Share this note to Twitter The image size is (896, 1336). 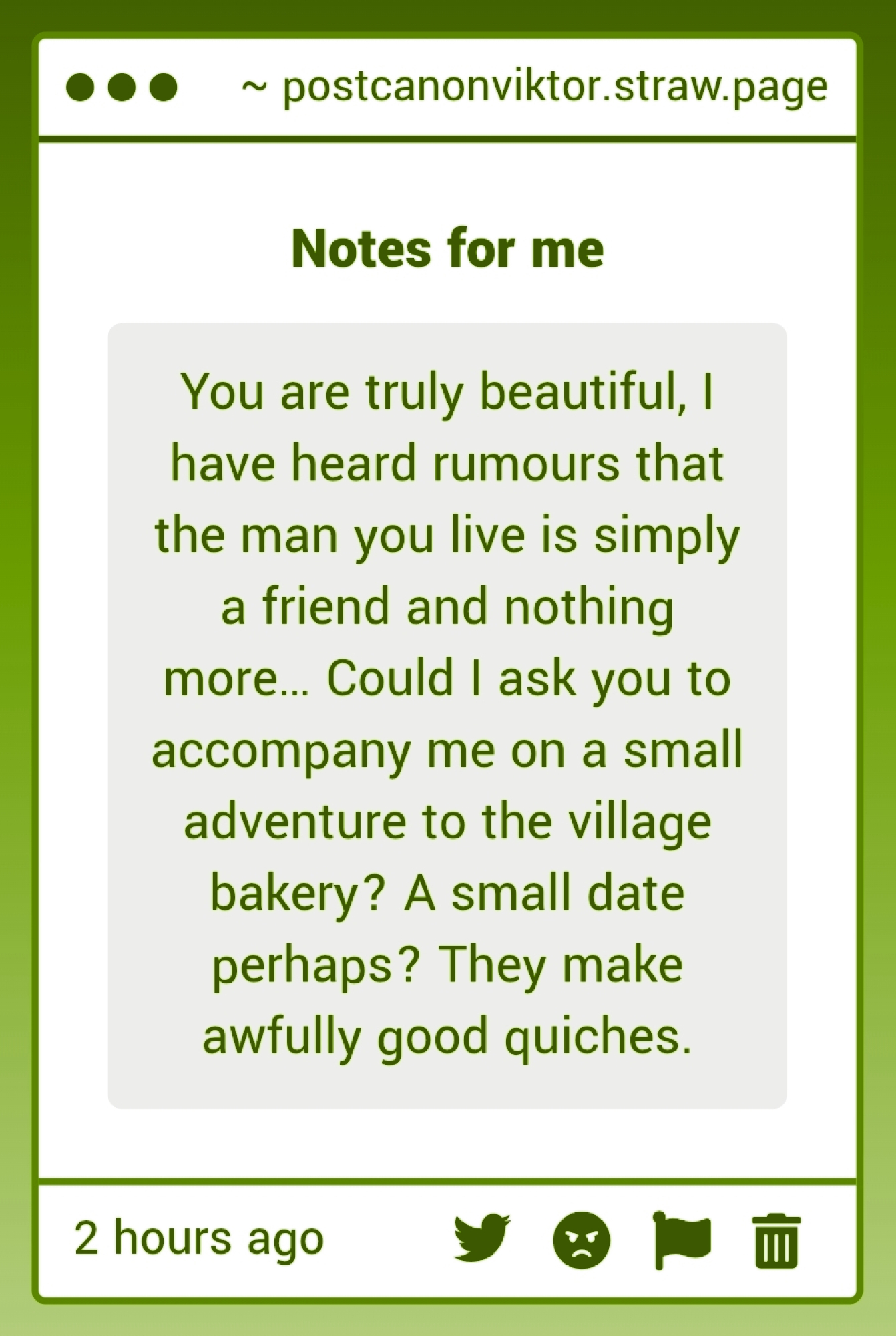[481, 1238]
